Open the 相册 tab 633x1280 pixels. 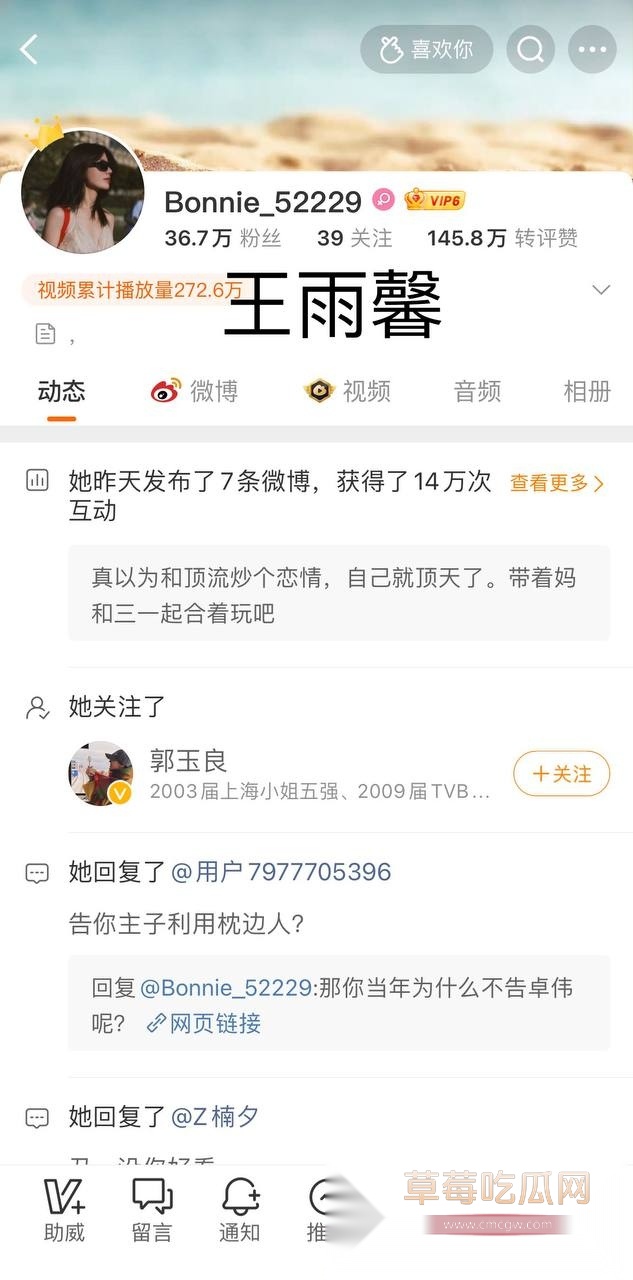pos(587,391)
